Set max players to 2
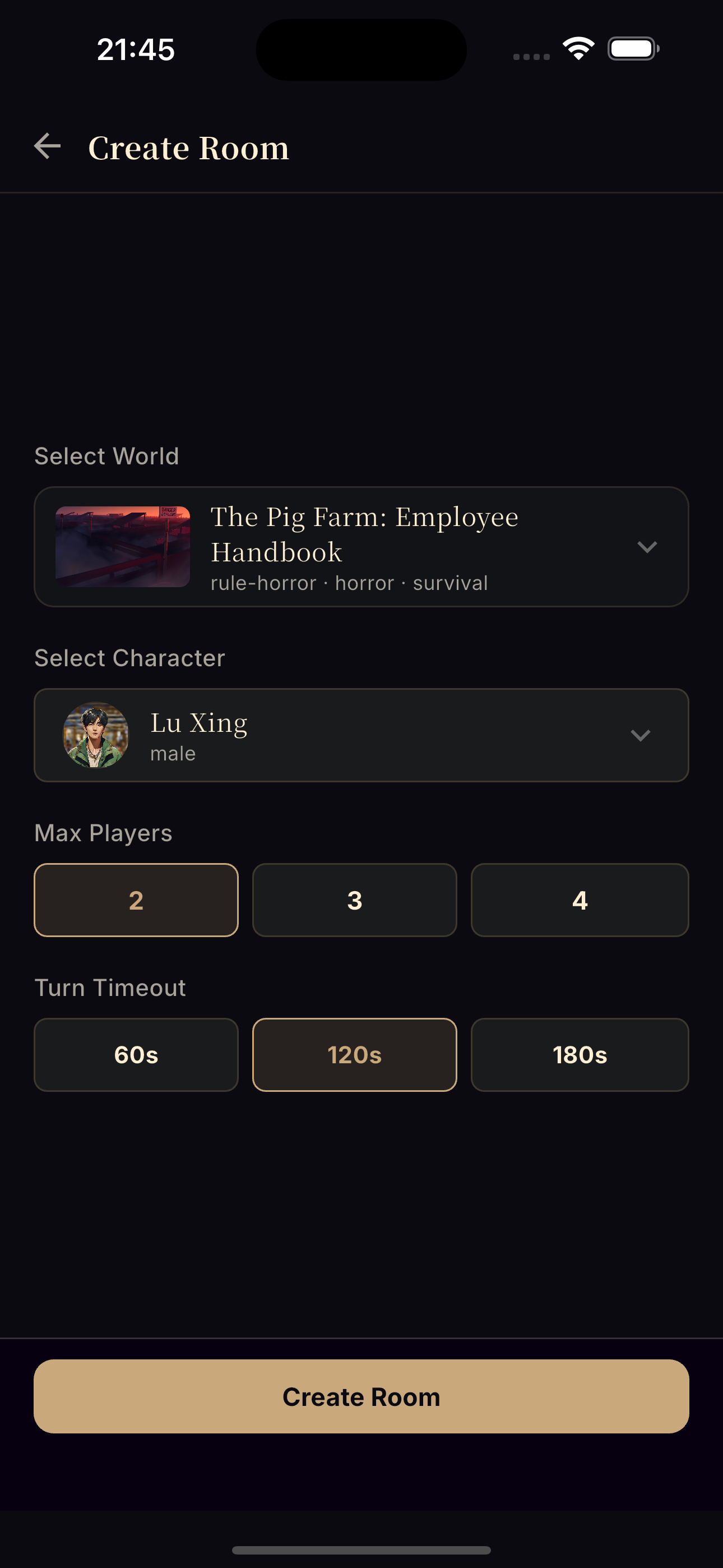This screenshot has width=723, height=1568. 136,900
